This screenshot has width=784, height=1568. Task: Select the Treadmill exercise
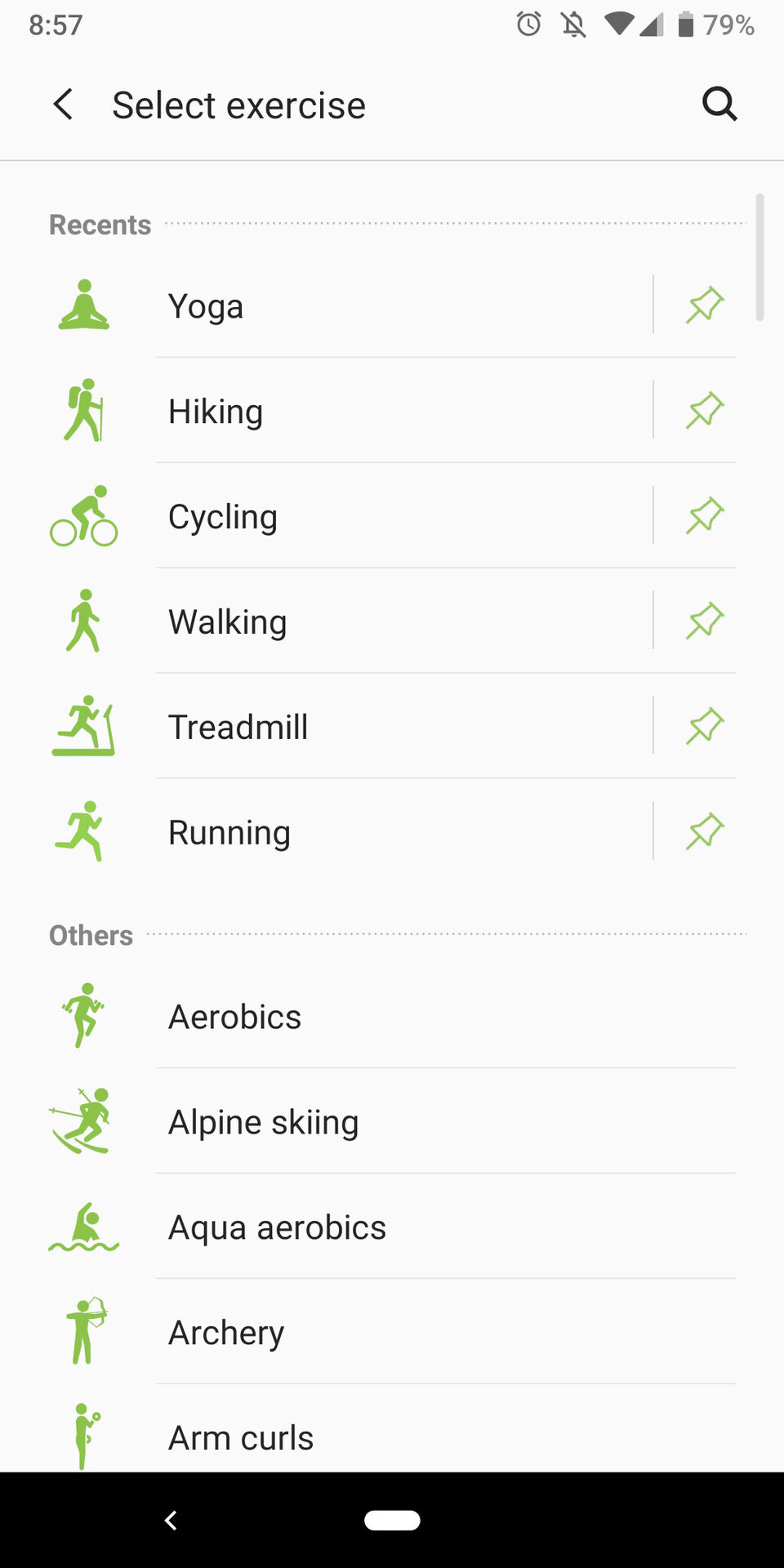click(x=367, y=727)
